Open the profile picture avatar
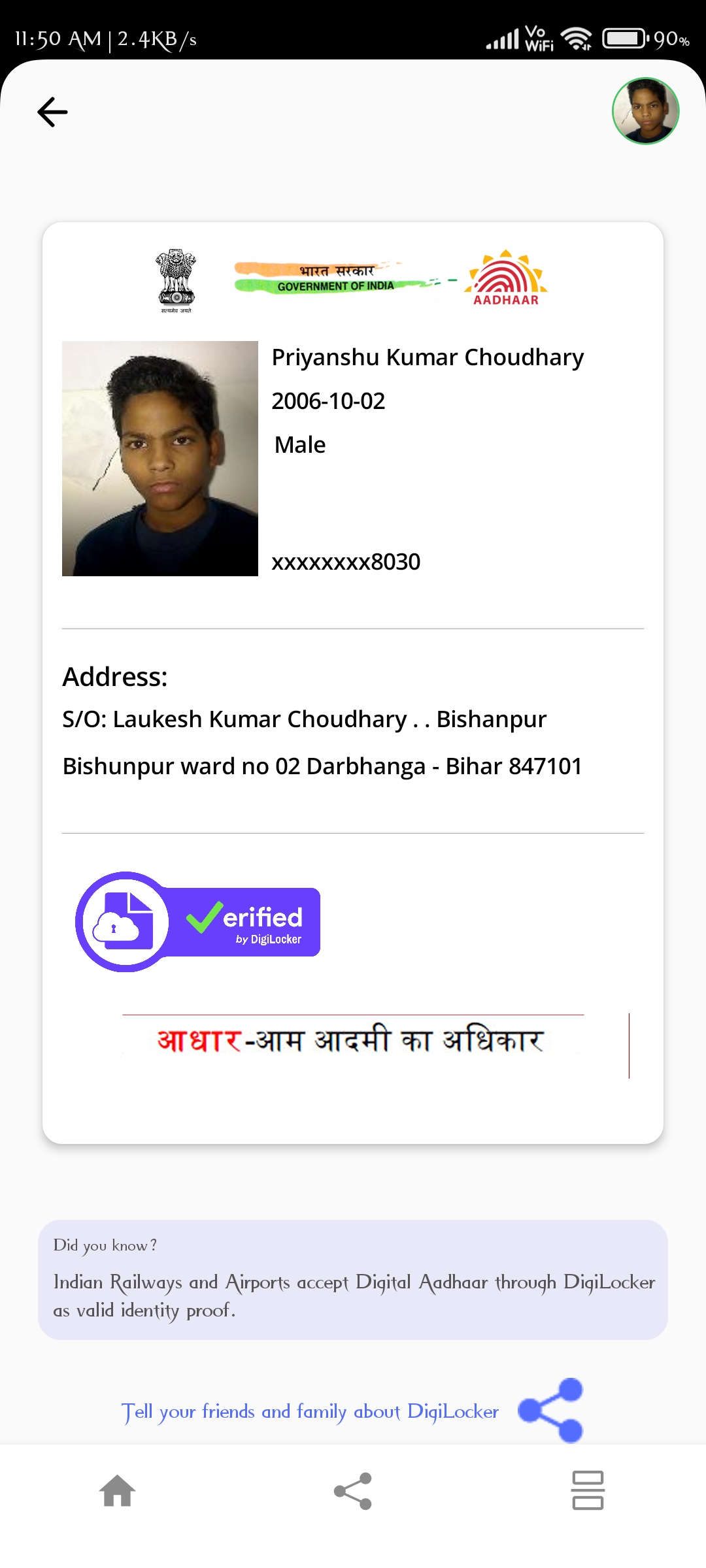Image resolution: width=706 pixels, height=1568 pixels. 645,111
